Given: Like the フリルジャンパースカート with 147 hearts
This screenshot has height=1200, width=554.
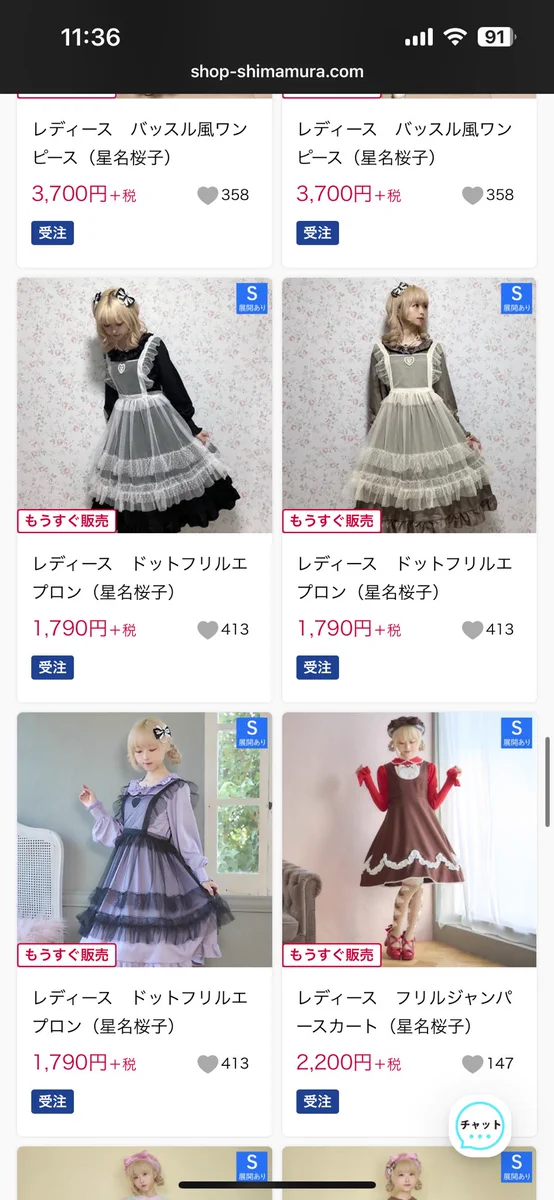Looking at the screenshot, I should pos(473,1063).
